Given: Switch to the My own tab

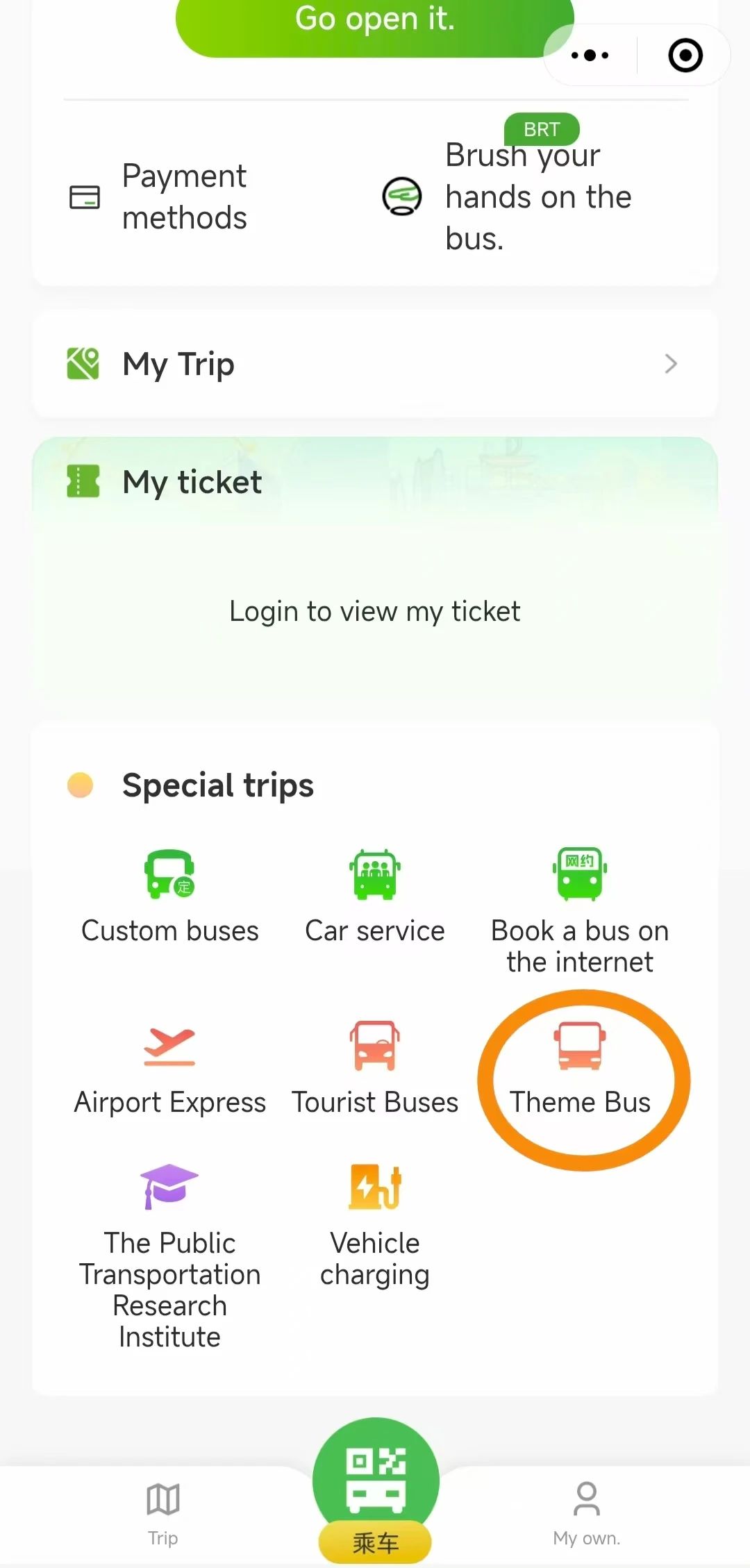Looking at the screenshot, I should (587, 1515).
